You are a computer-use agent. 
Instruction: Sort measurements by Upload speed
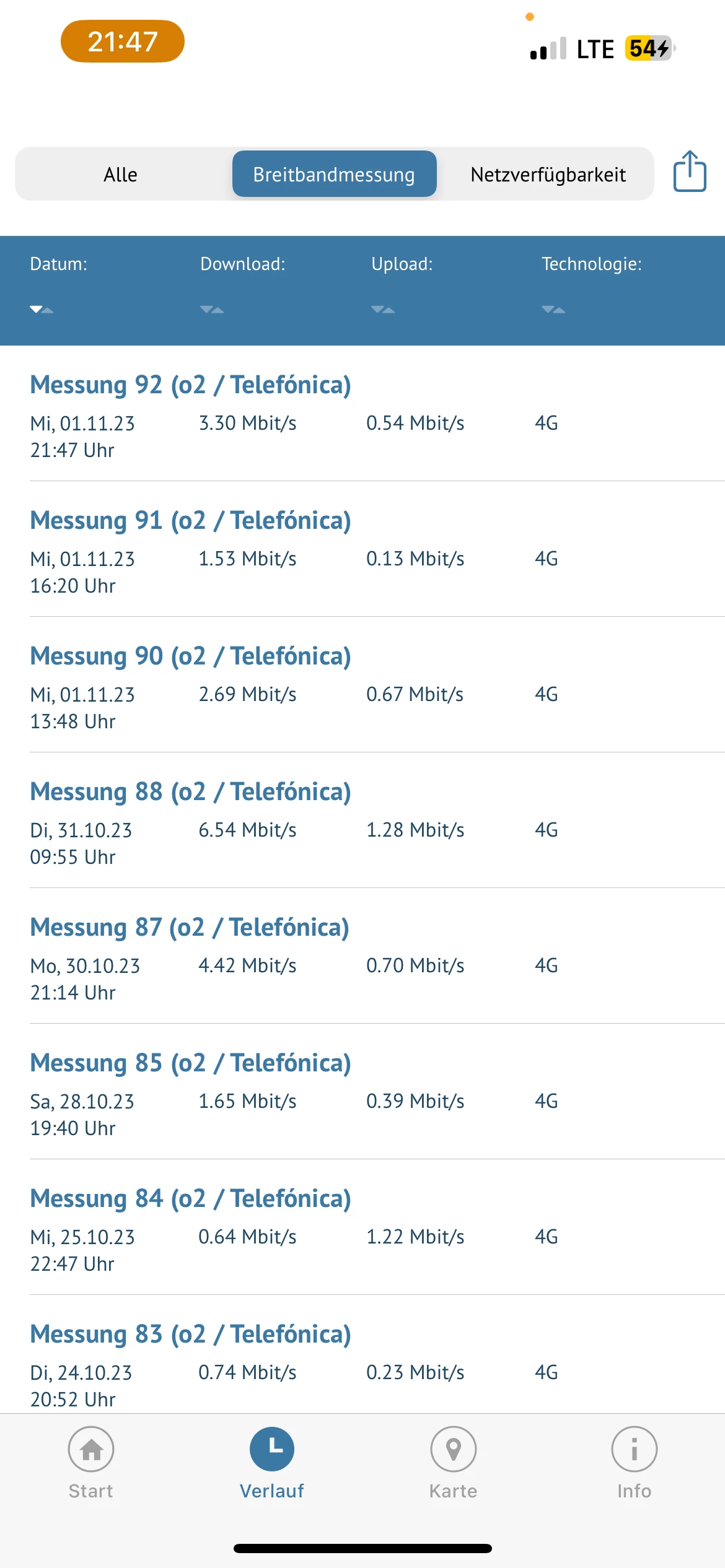coord(383,309)
